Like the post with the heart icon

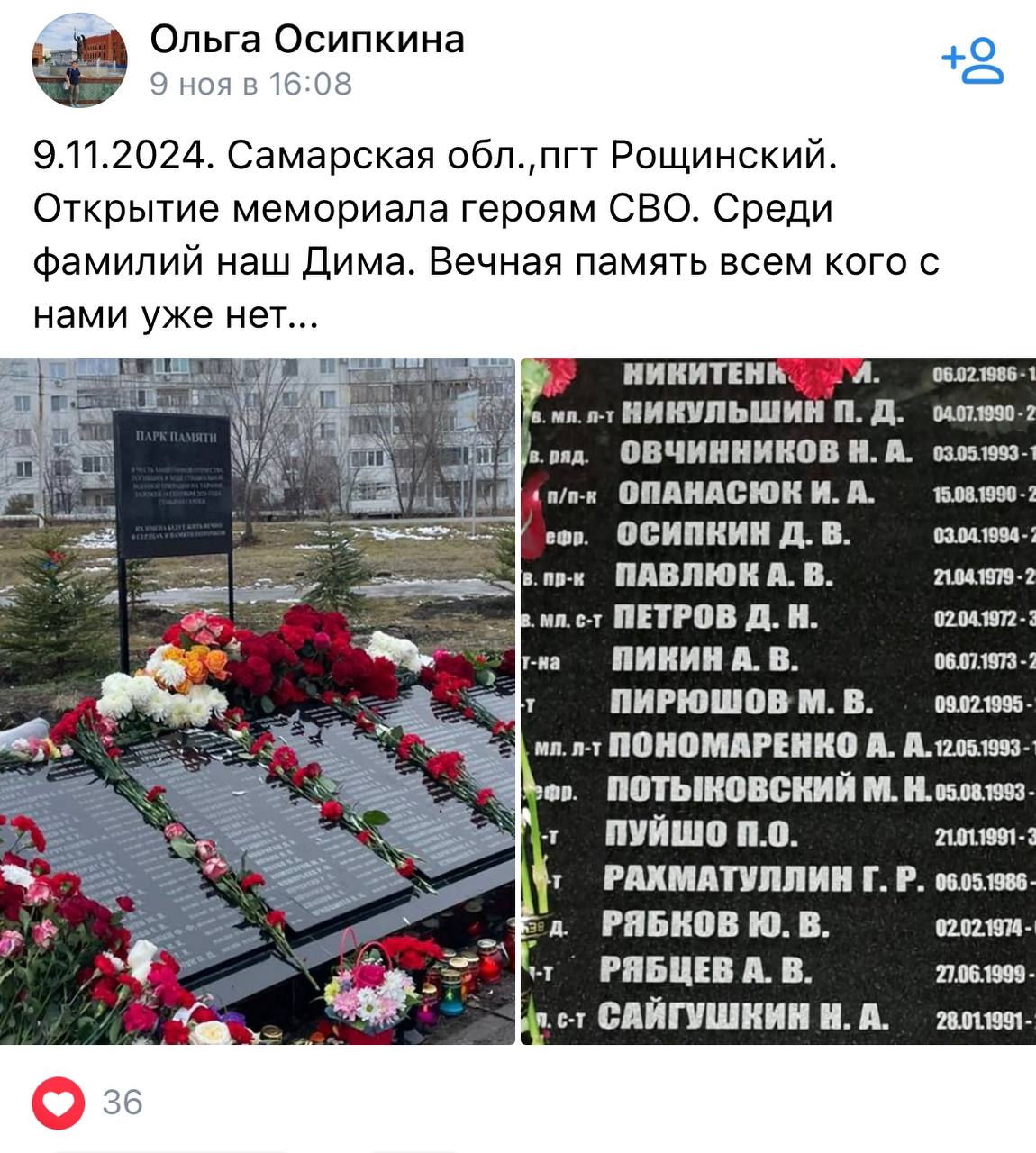tap(59, 1103)
